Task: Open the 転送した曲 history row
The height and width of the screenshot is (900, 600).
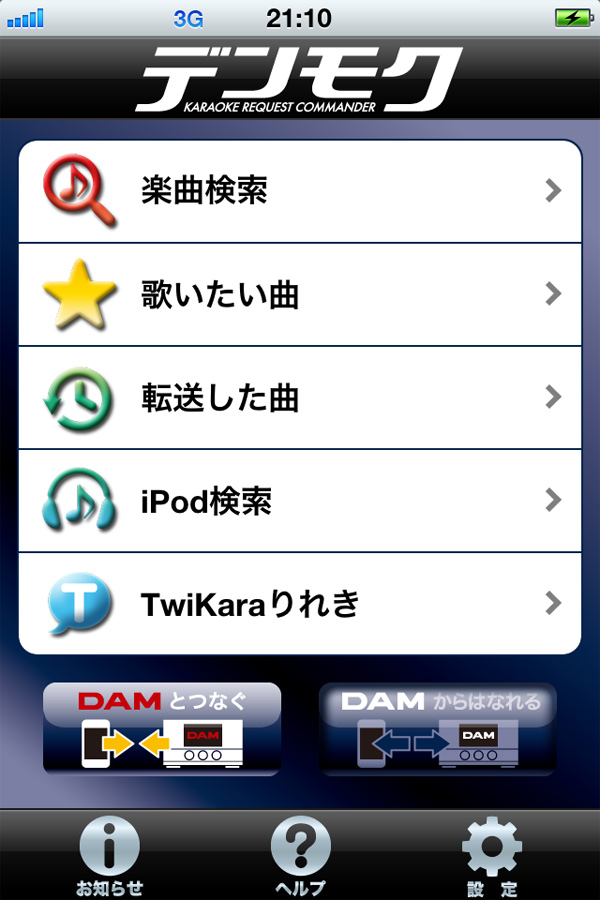Action: pyautogui.click(x=300, y=398)
